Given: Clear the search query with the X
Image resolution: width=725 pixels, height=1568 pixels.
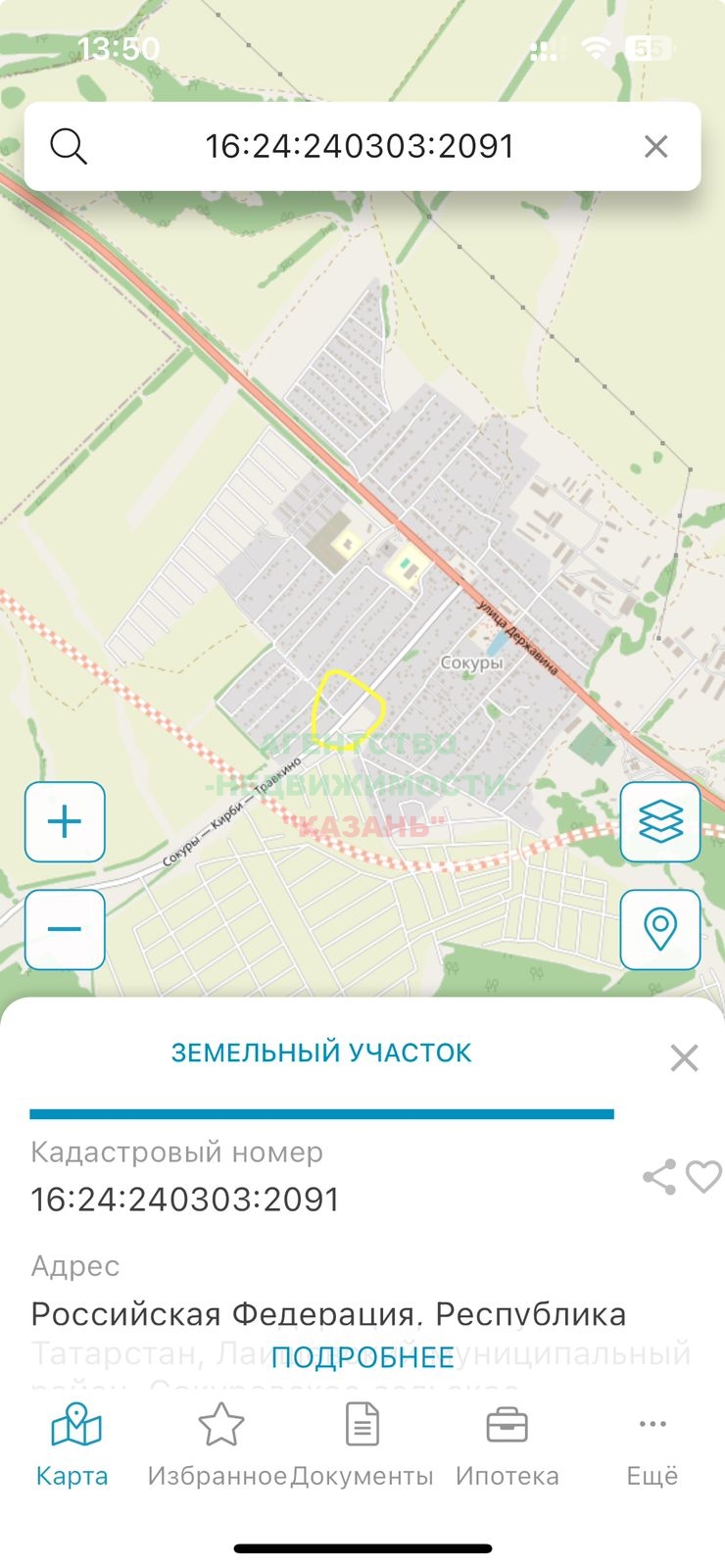Looking at the screenshot, I should (655, 146).
